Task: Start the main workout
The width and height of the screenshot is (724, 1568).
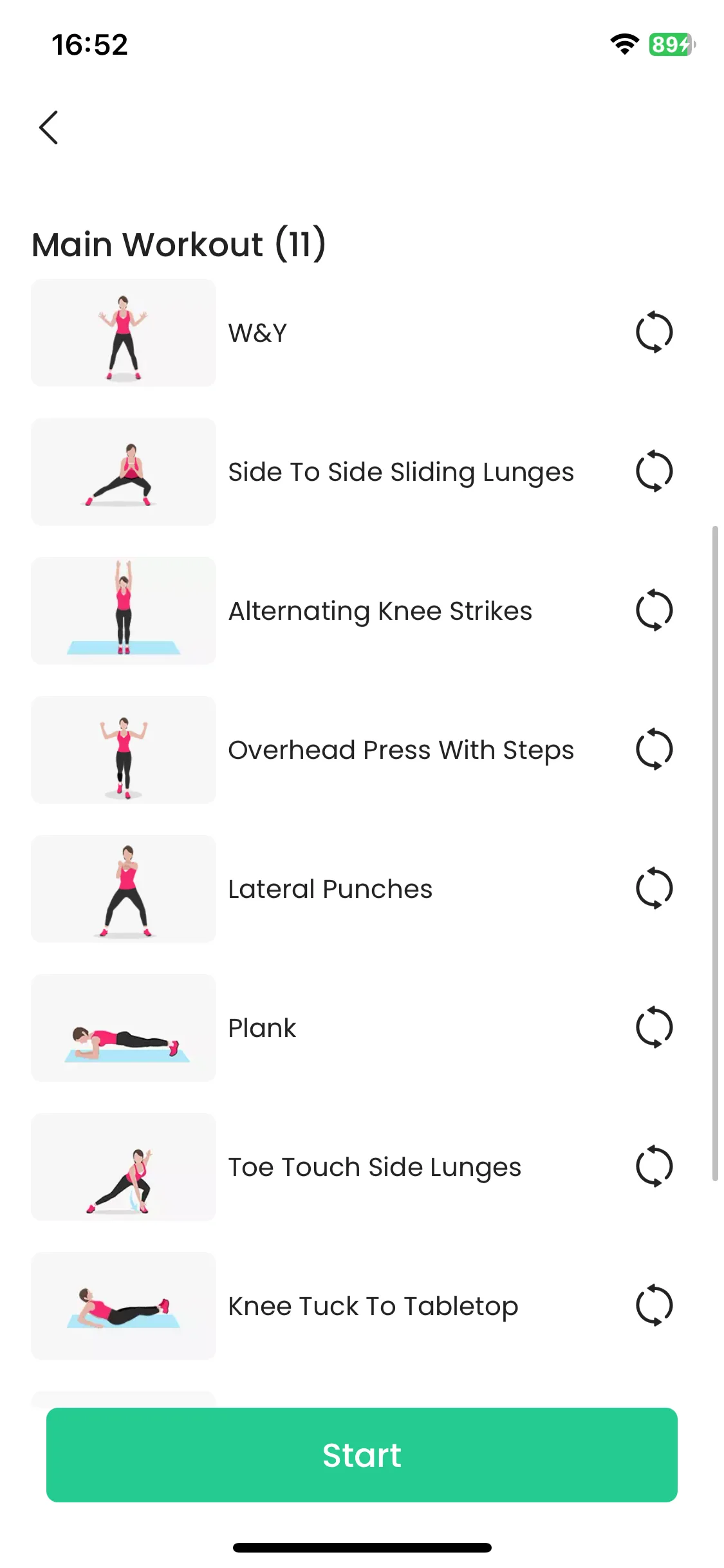Action: 362,1455
